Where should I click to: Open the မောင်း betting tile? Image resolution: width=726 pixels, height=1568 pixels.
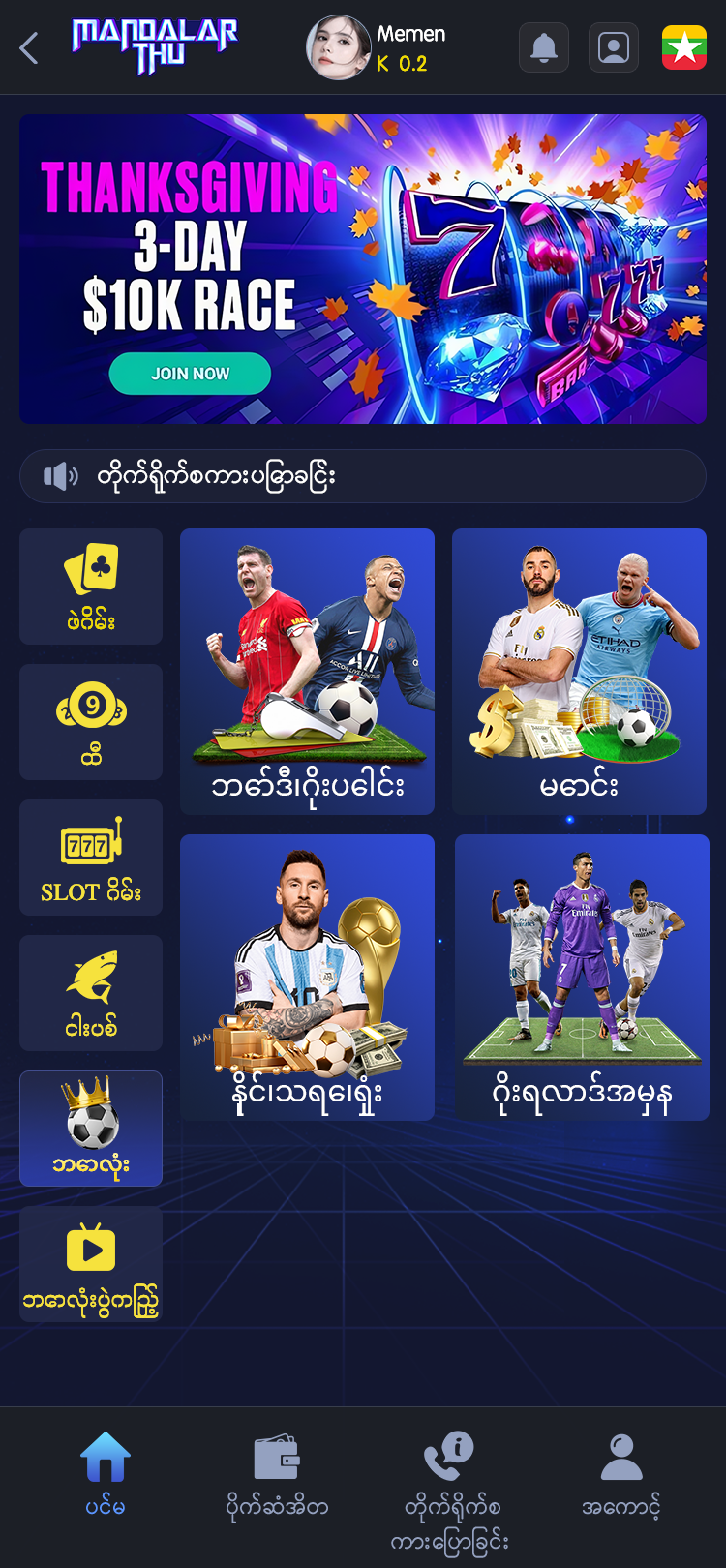(x=579, y=672)
